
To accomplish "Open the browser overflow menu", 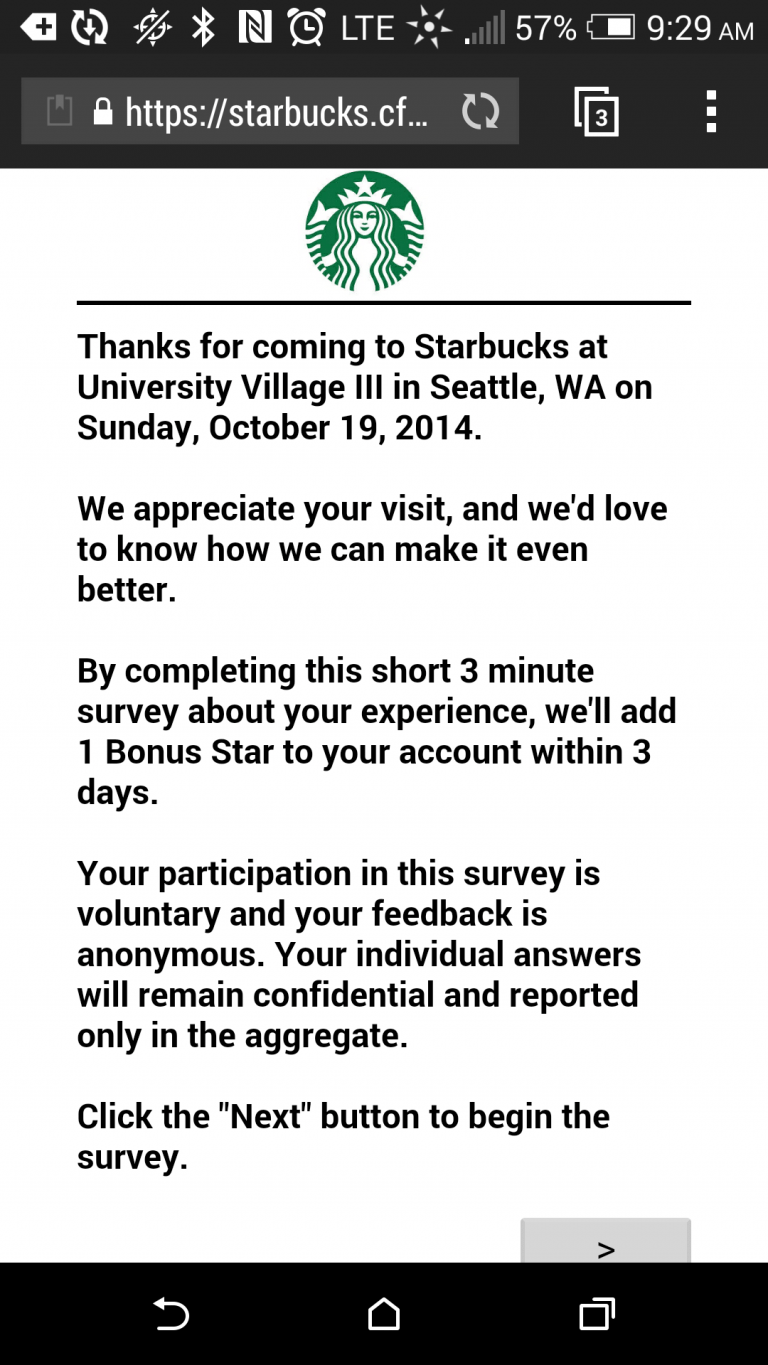I will [711, 111].
